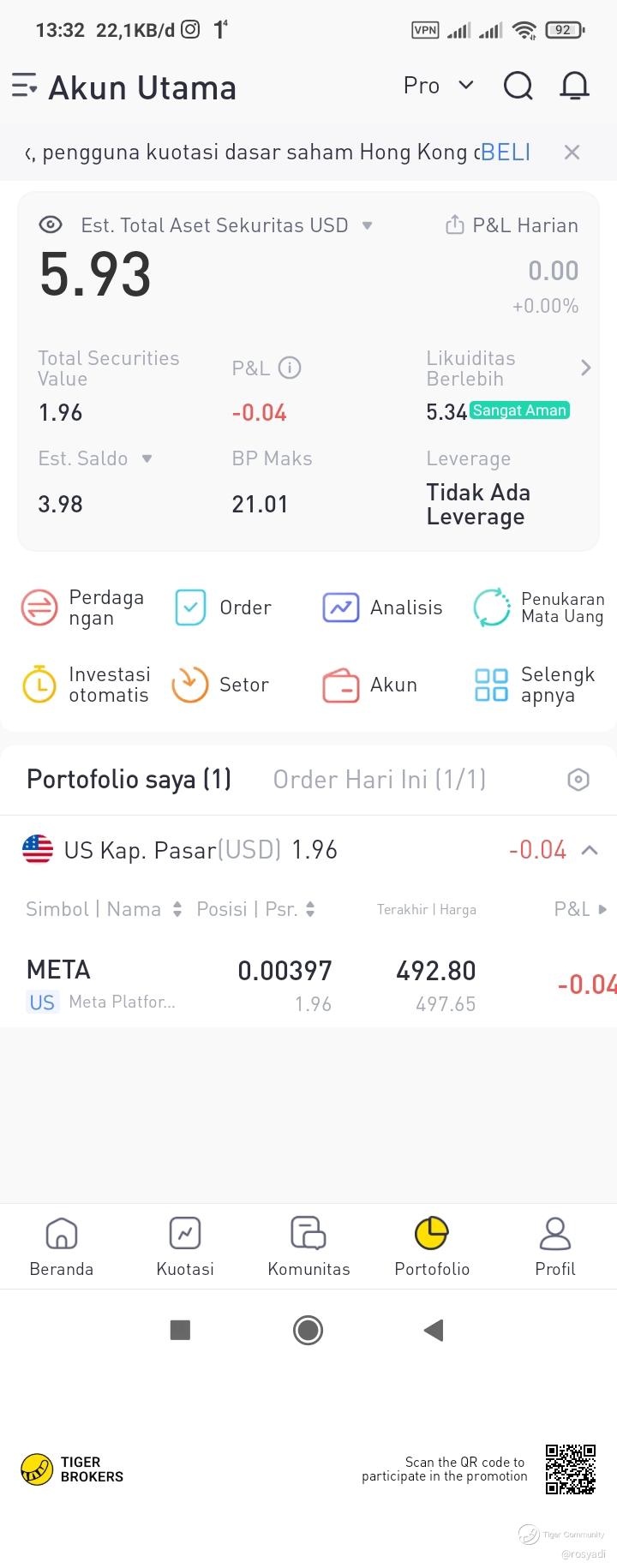The width and height of the screenshot is (617, 1568).
Task: Hide asset values with the eye icon
Action: click(51, 225)
